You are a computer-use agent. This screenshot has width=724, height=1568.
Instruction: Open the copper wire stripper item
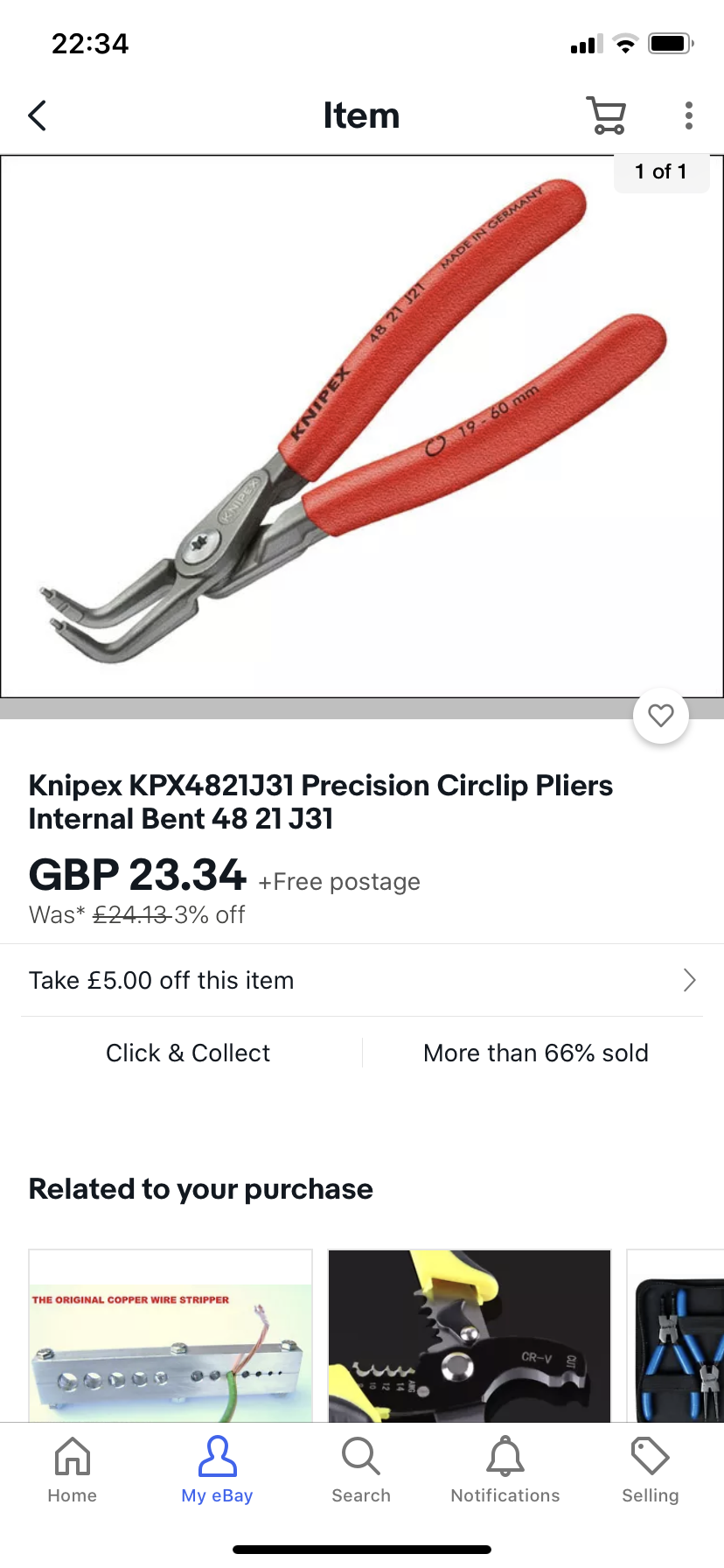coord(171,1334)
